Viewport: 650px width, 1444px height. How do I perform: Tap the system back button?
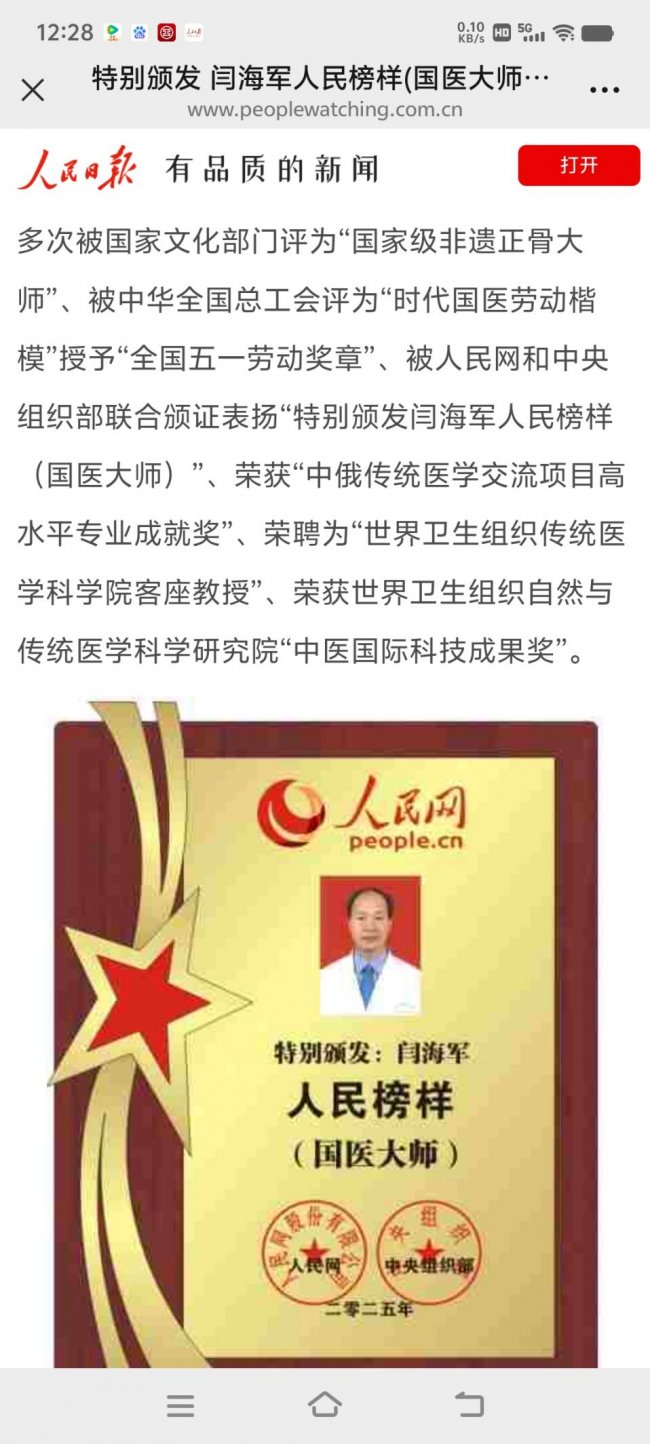469,1405
